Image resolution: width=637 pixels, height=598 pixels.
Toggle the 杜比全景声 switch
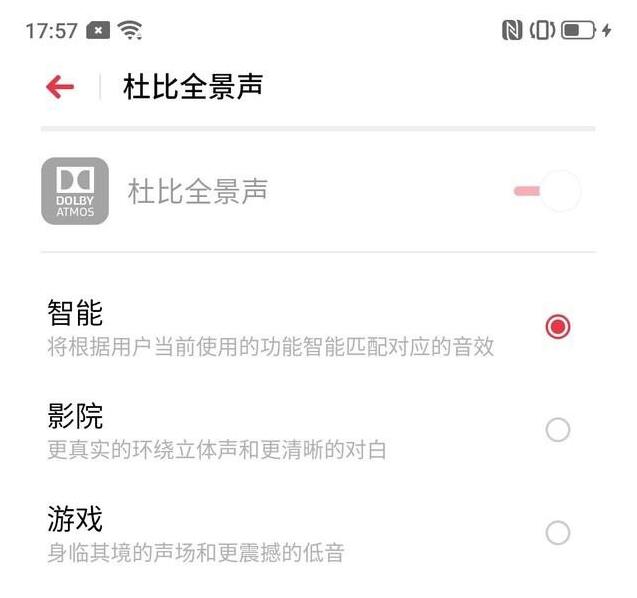546,191
